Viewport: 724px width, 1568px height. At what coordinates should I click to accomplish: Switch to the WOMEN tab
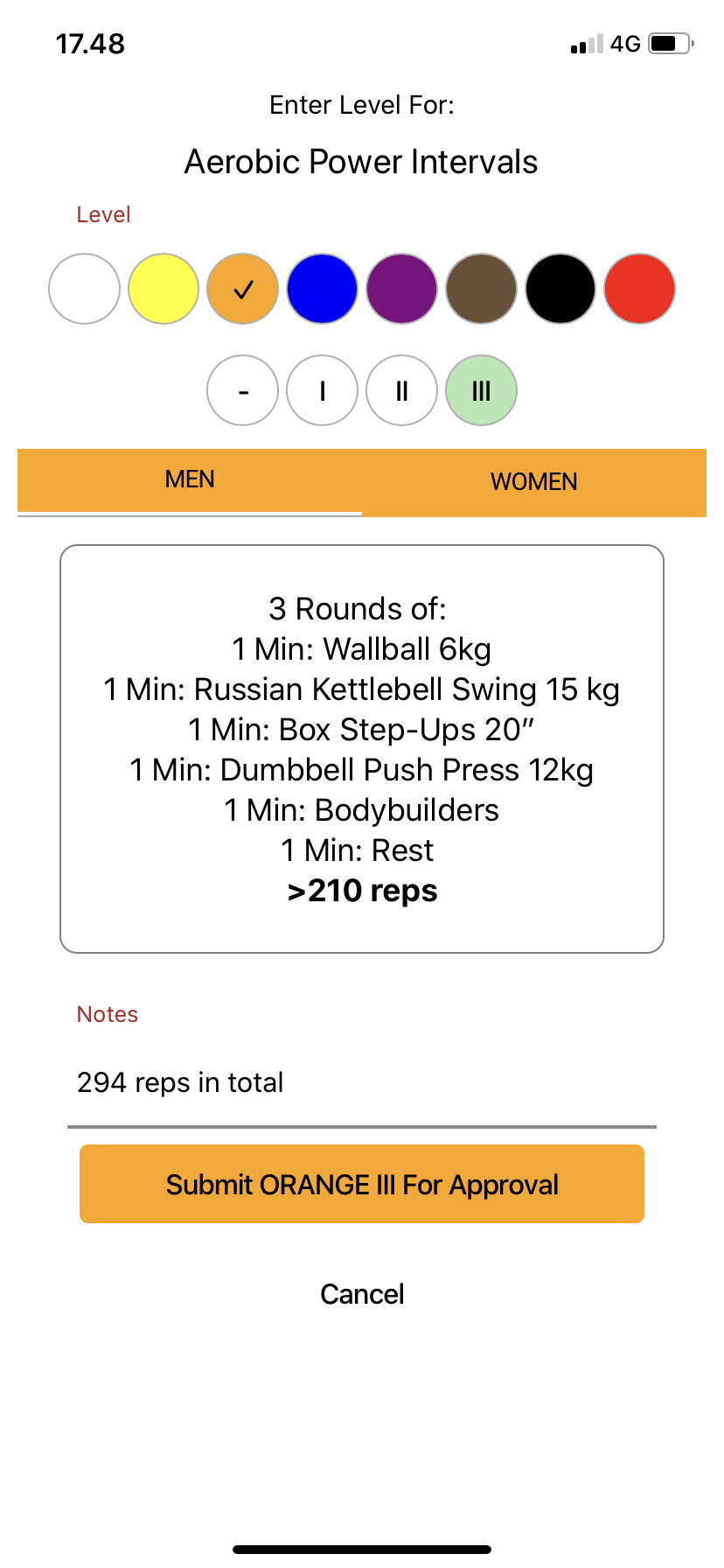point(534,482)
